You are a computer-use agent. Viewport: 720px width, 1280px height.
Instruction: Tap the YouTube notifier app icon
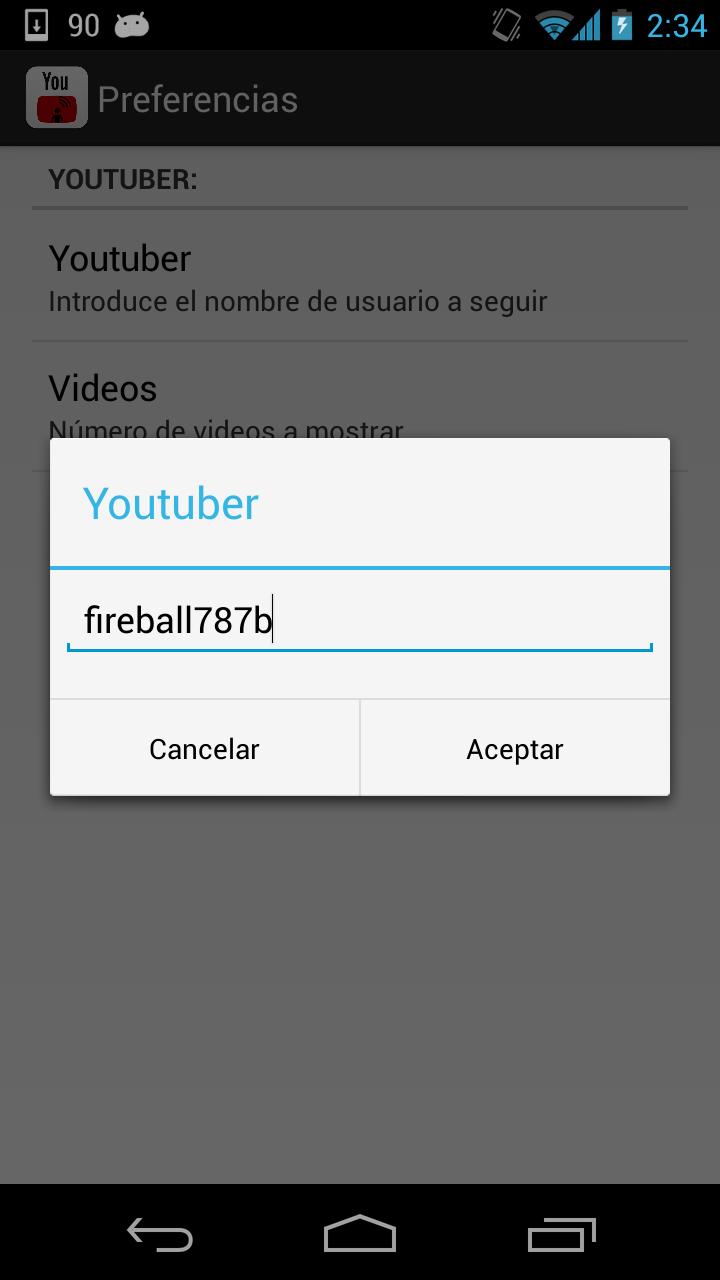tap(56, 97)
